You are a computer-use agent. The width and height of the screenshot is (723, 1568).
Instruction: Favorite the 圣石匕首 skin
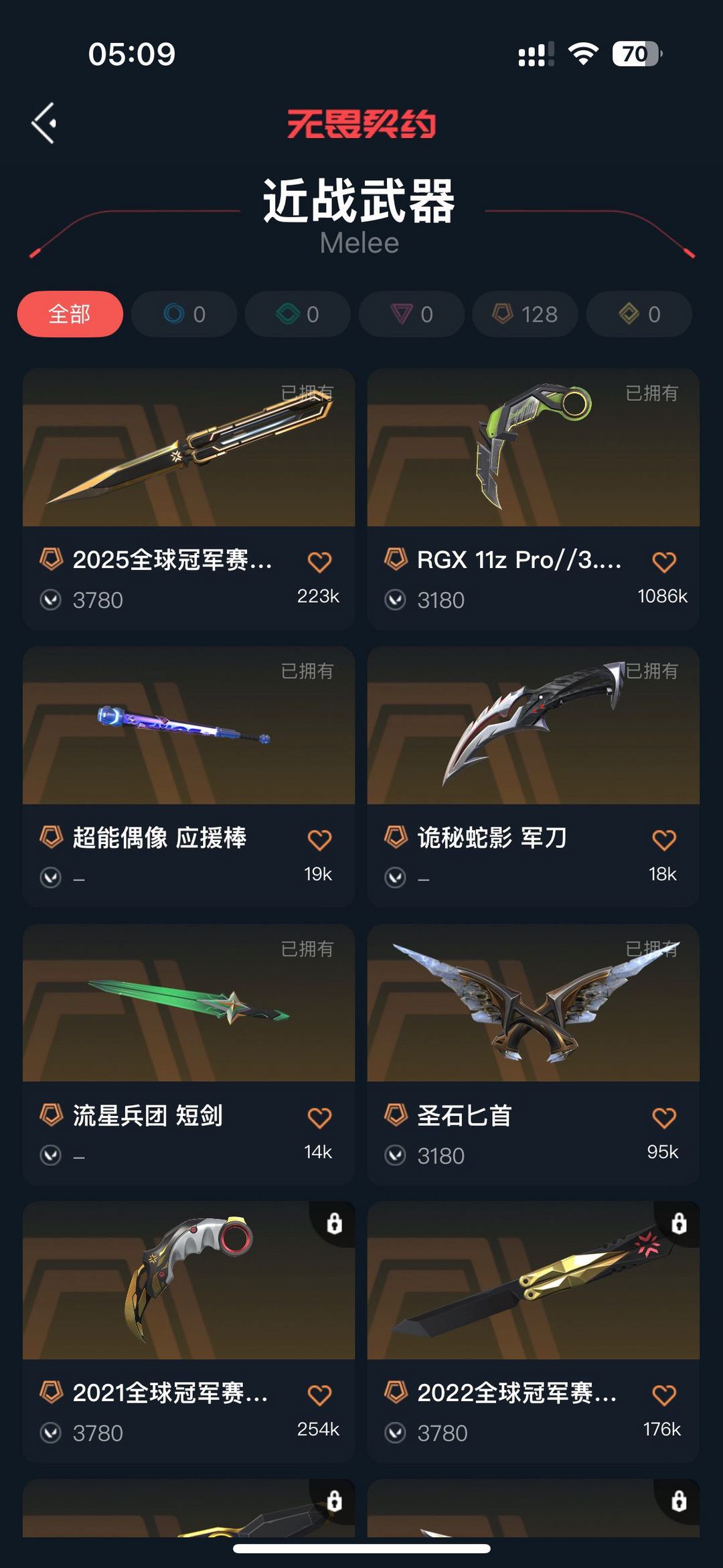click(663, 1118)
